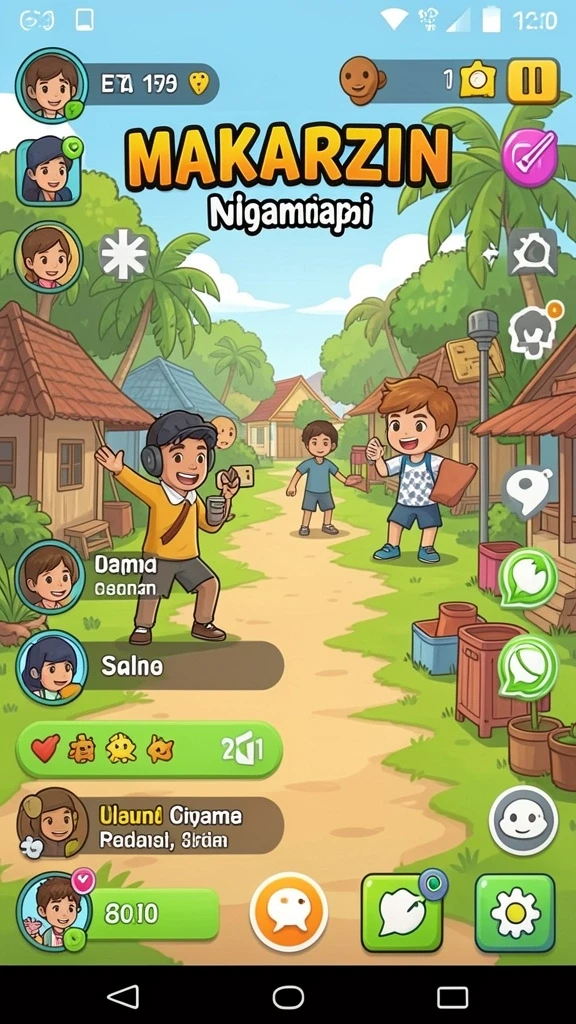Open the Salno player row
Screen dimensions: 576x1024
coord(150,666)
